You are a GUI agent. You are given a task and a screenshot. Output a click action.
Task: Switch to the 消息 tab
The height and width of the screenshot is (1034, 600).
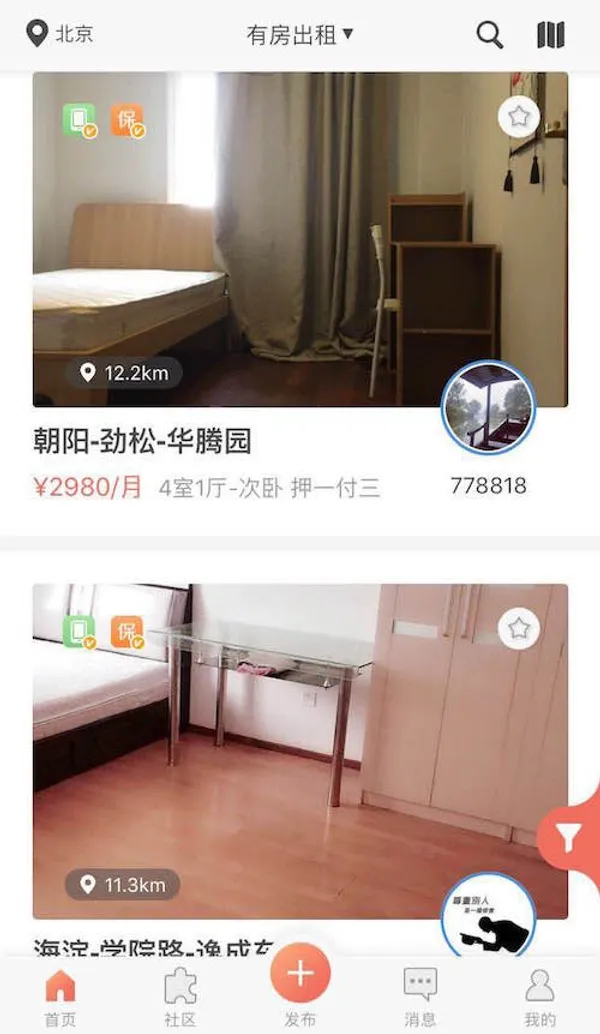pos(420,997)
